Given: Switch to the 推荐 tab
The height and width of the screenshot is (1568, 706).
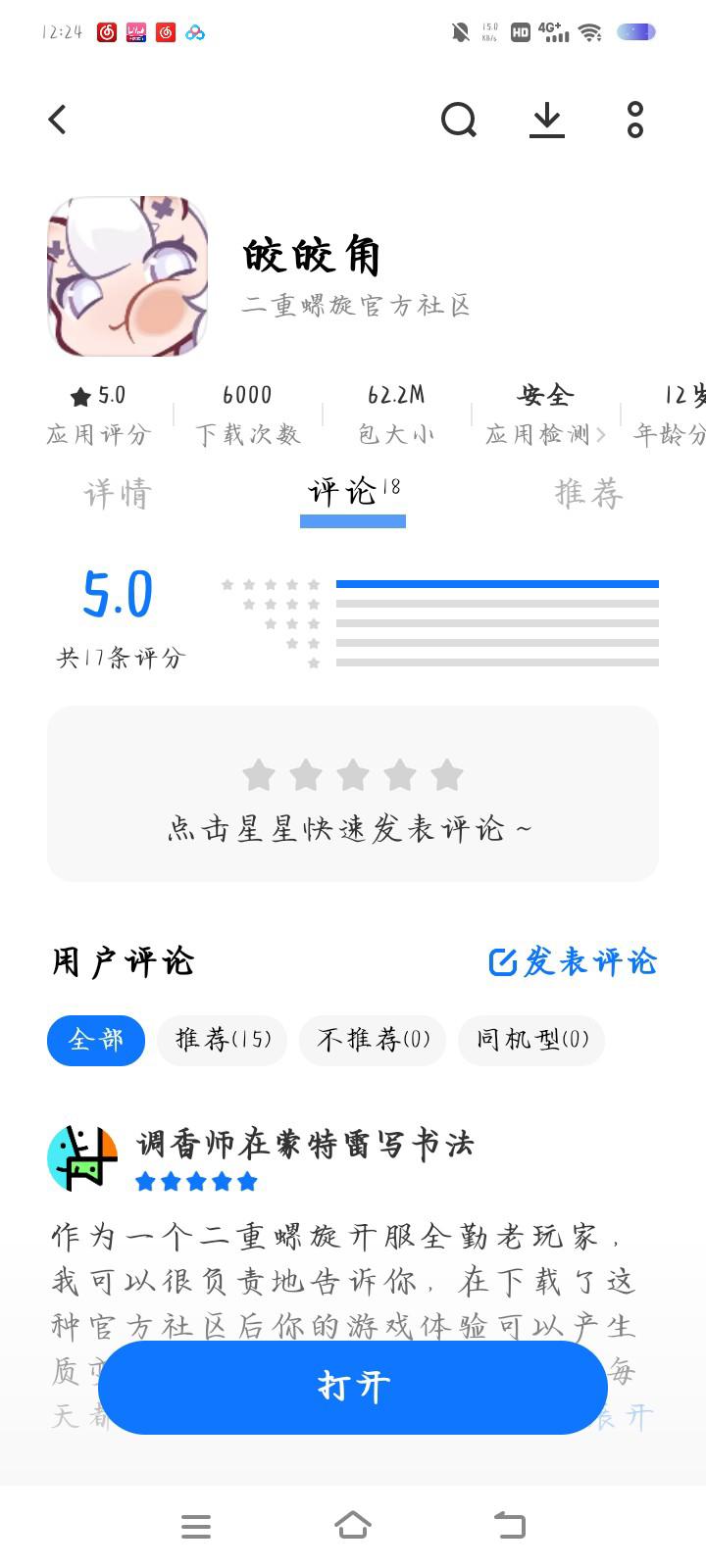Looking at the screenshot, I should pos(588,493).
